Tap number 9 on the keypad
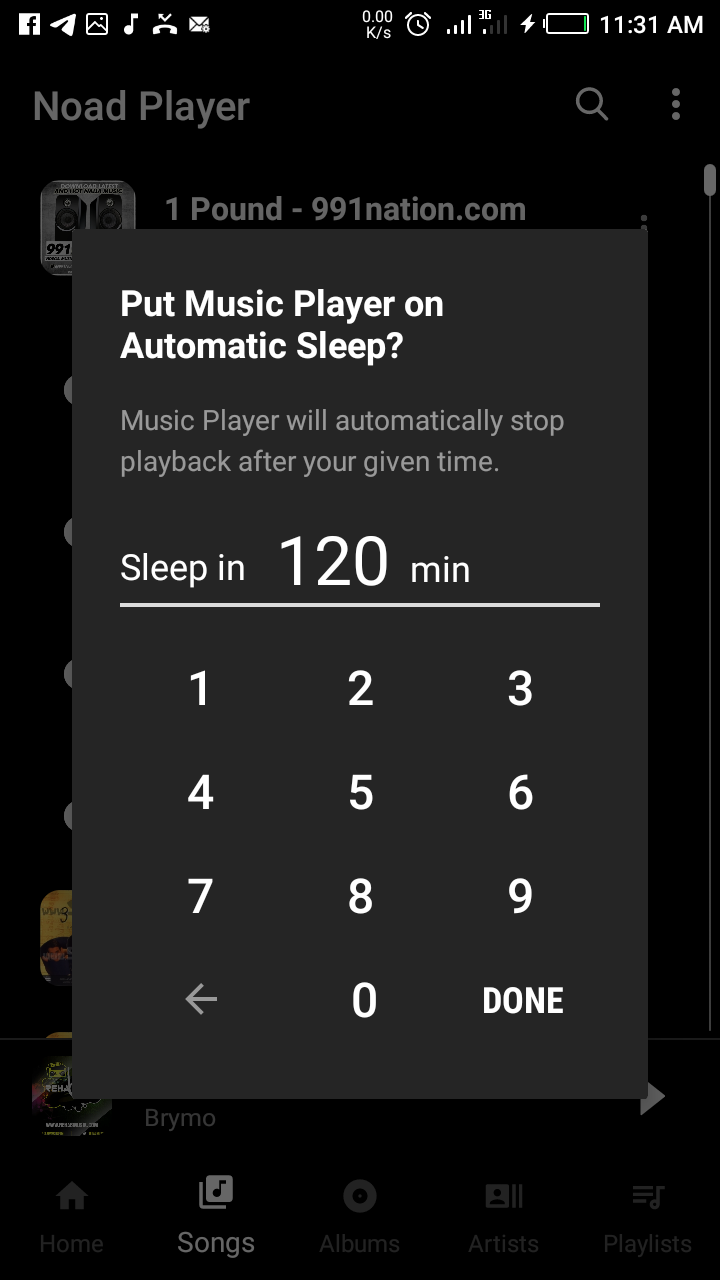 pos(520,897)
